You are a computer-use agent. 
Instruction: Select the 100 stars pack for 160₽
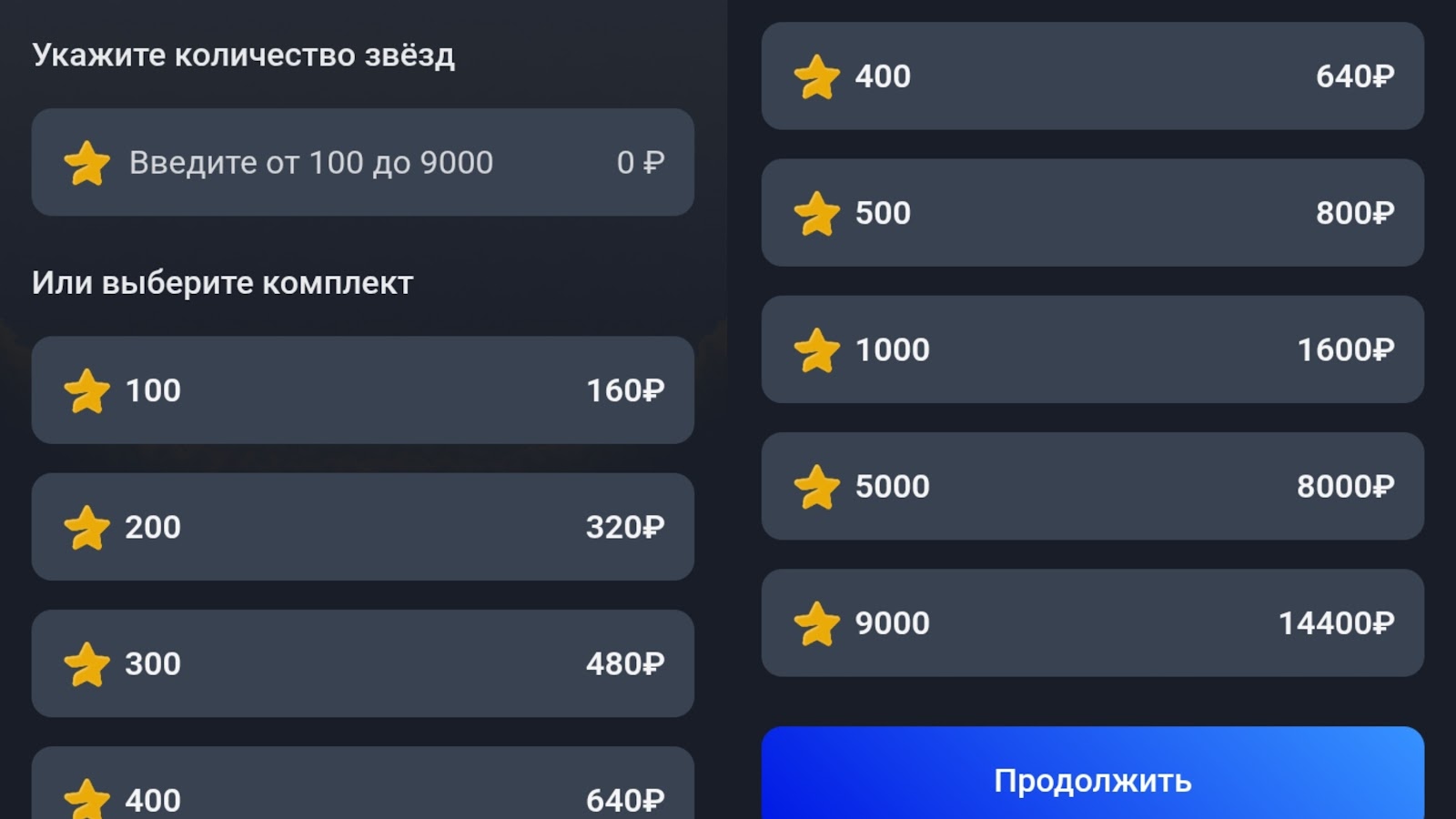tap(362, 390)
